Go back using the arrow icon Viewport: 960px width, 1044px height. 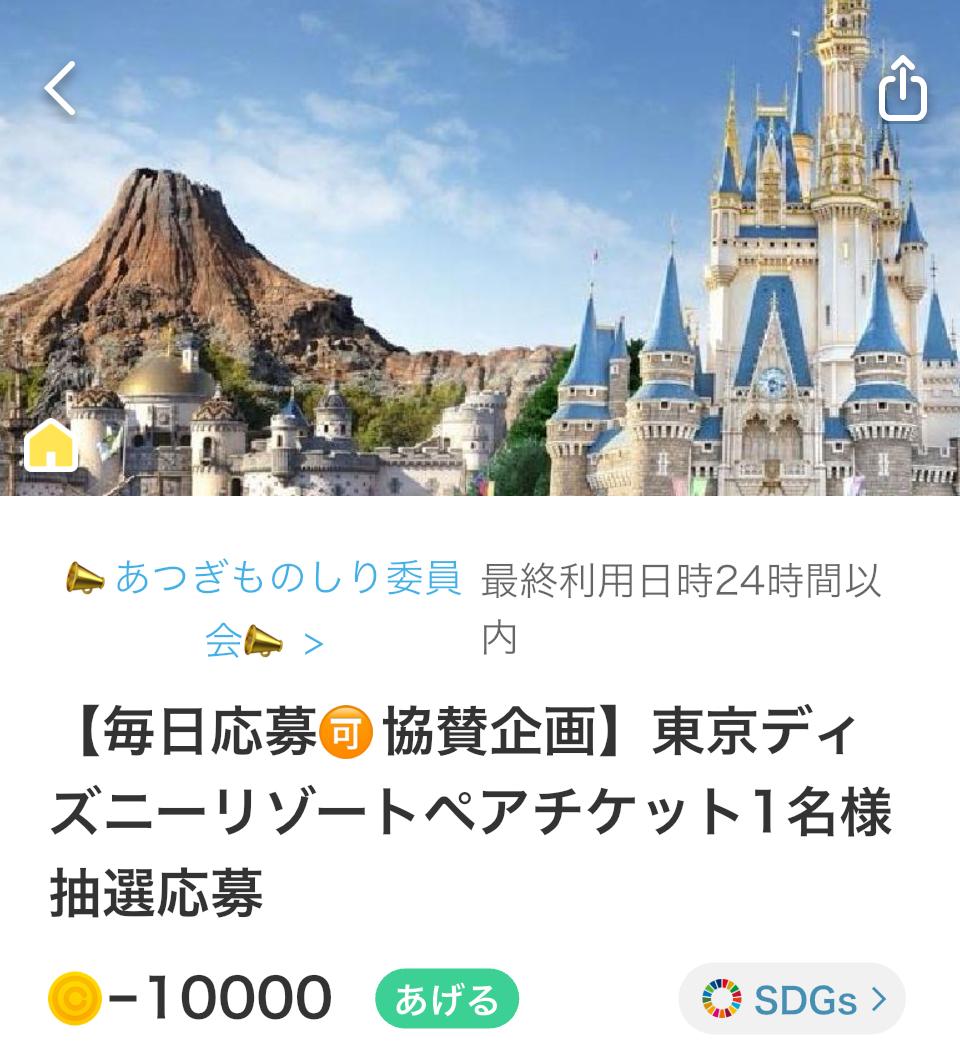point(60,88)
